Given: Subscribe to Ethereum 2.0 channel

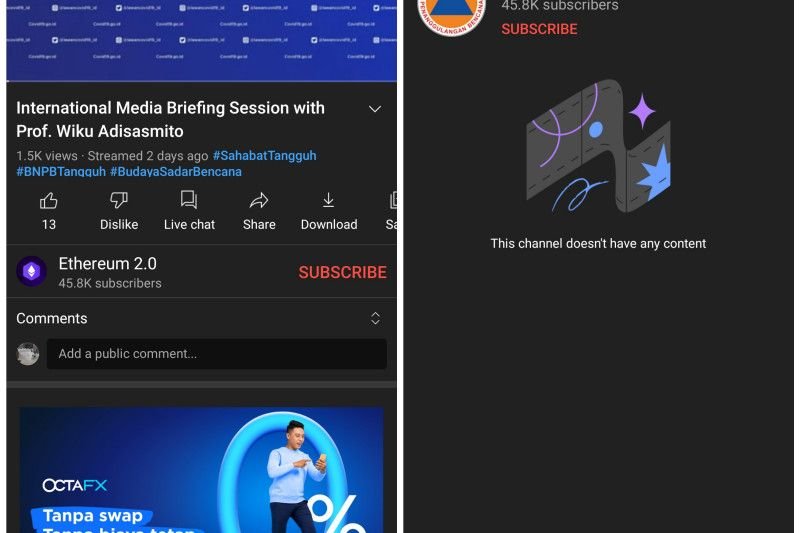Looking at the screenshot, I should click(342, 272).
